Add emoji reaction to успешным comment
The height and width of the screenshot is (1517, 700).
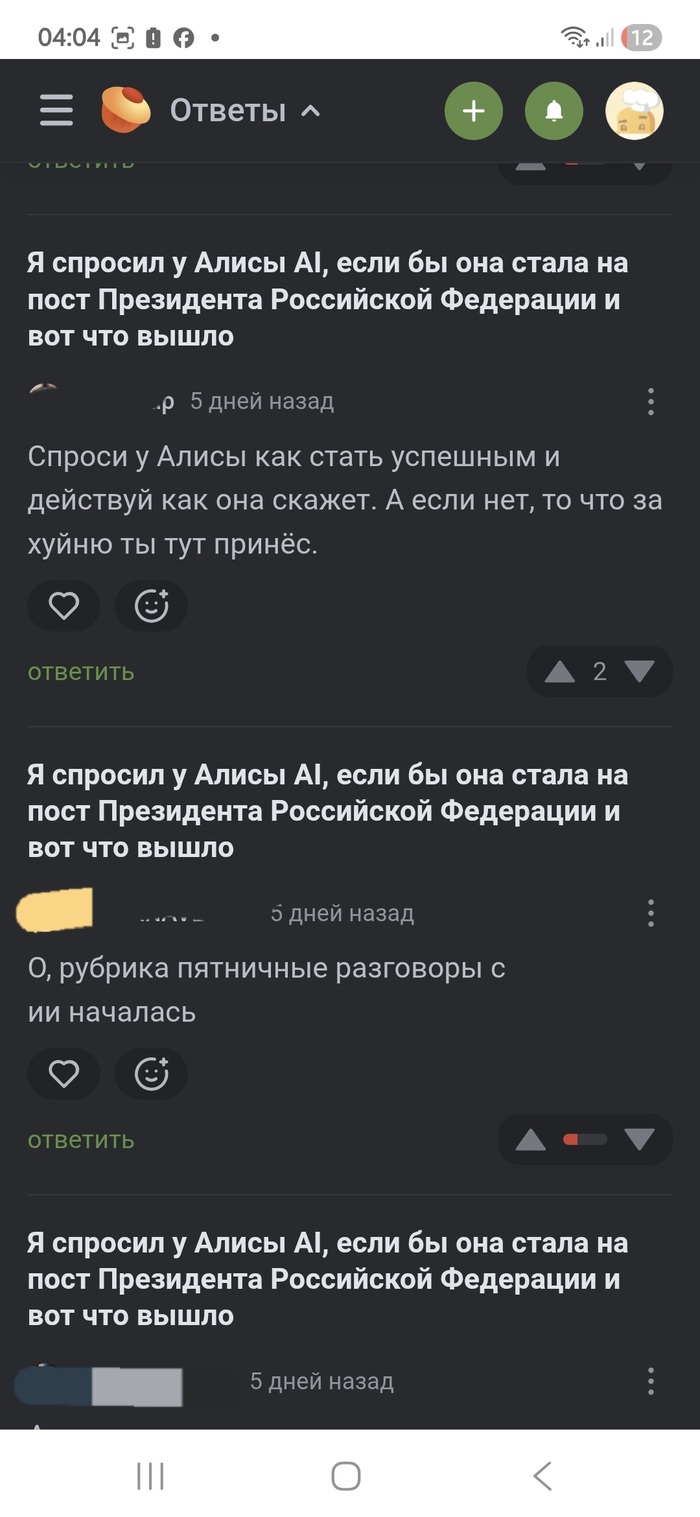coord(151,606)
